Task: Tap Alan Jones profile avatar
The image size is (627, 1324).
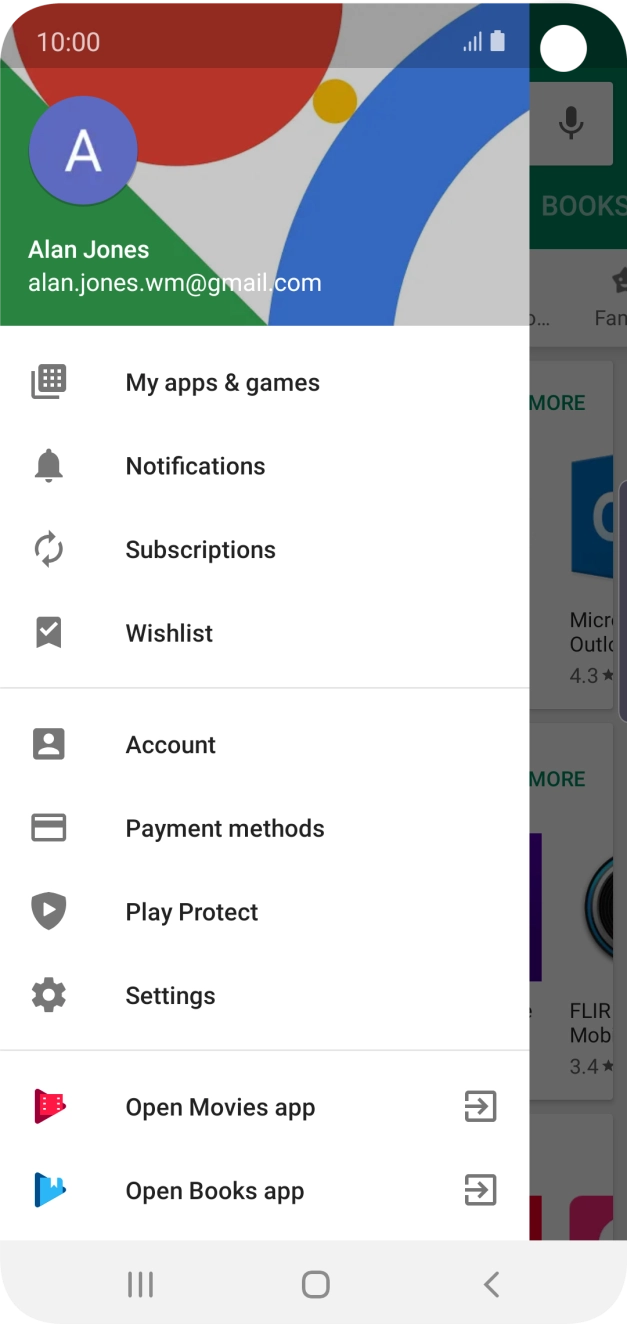Action: point(83,150)
